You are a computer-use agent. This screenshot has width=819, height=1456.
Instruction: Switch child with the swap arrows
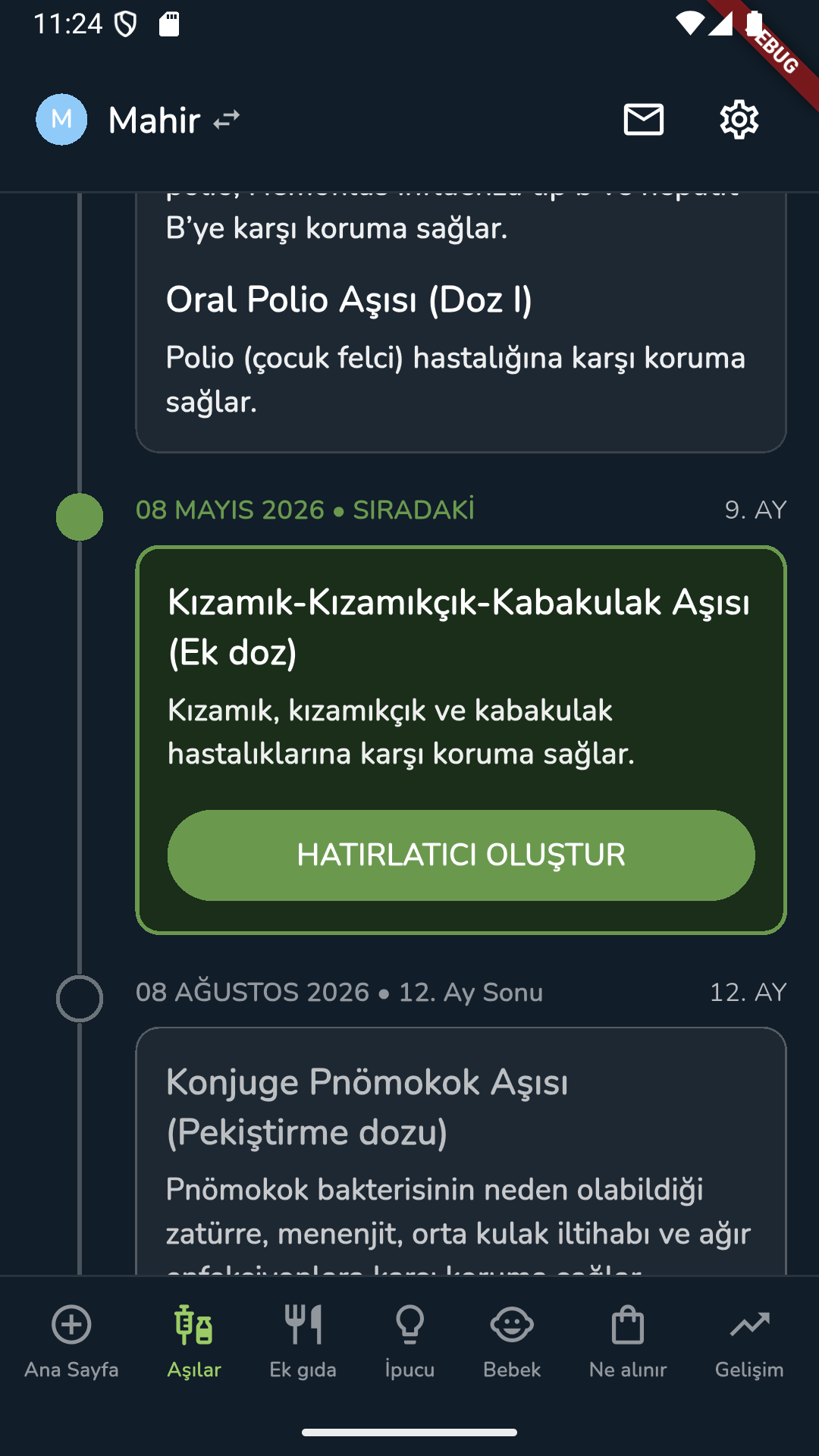225,118
